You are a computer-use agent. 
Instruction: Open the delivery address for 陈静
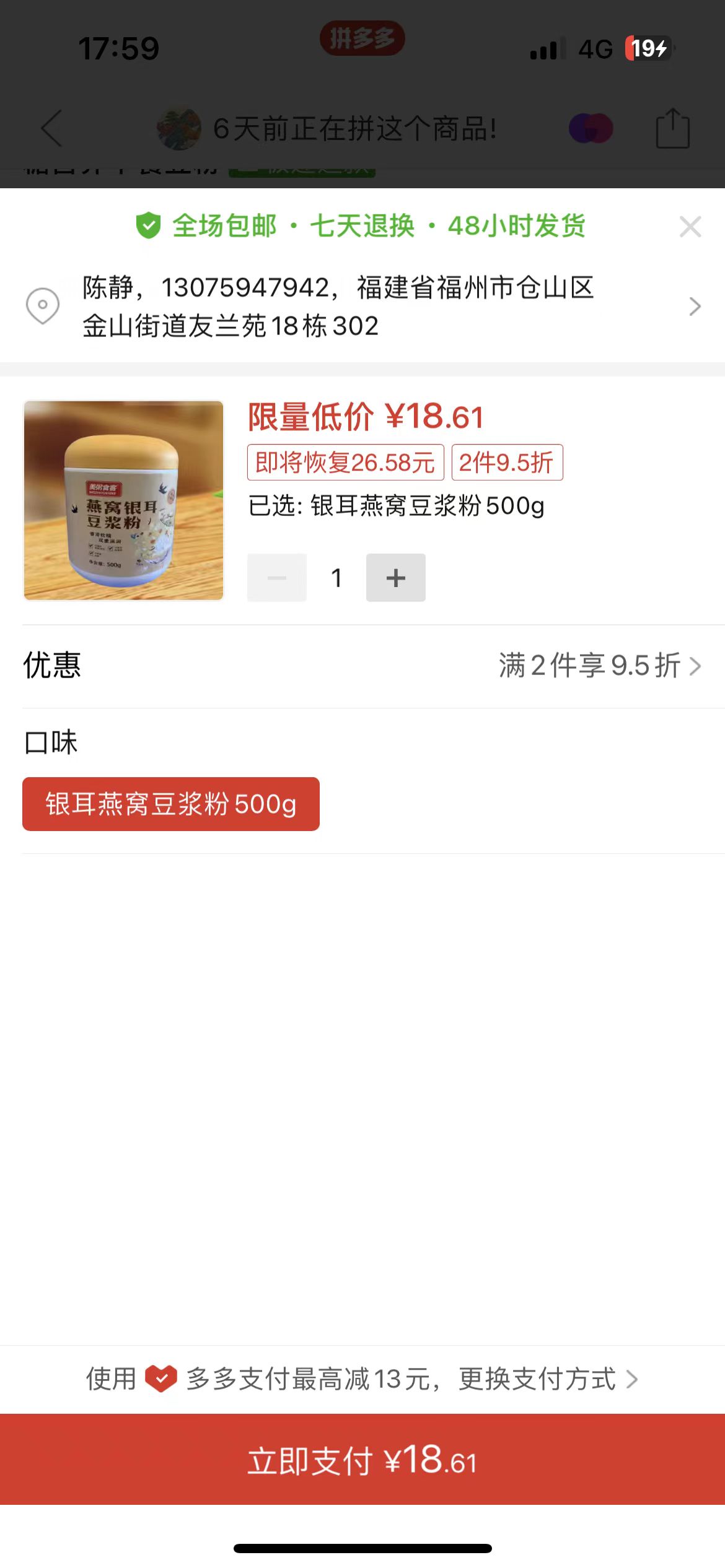click(362, 307)
